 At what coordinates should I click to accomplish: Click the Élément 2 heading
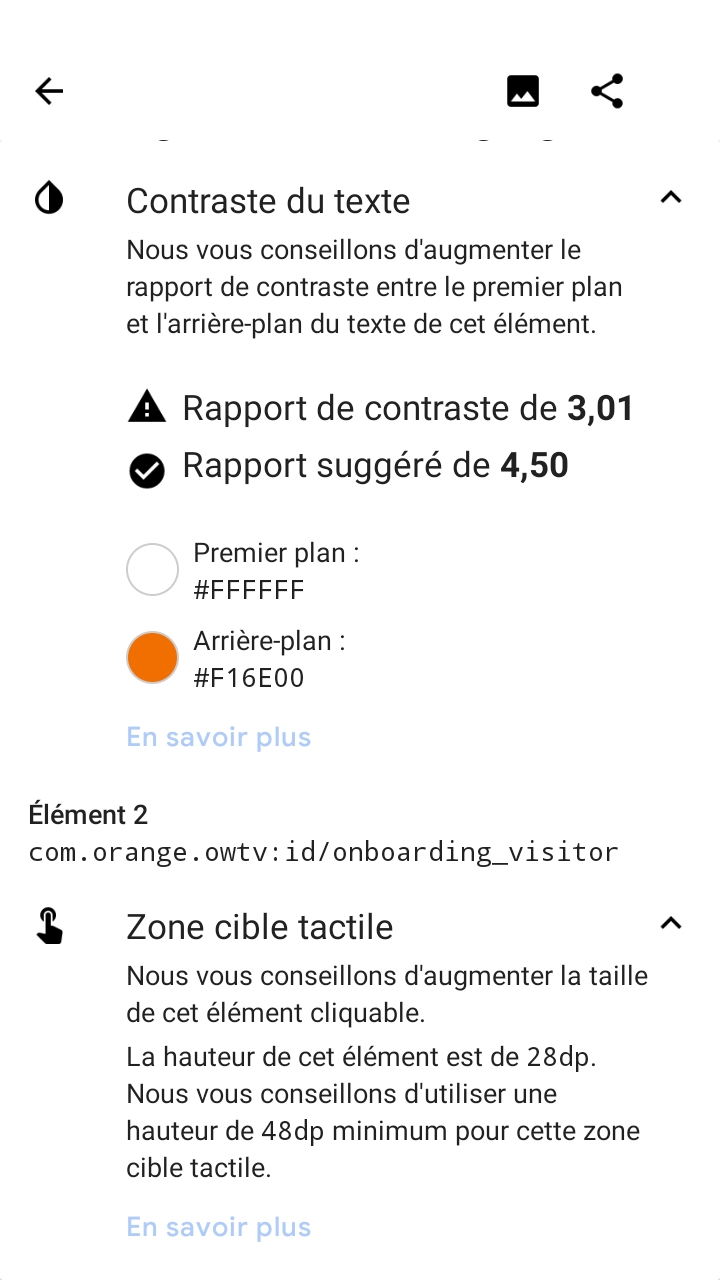click(x=89, y=814)
